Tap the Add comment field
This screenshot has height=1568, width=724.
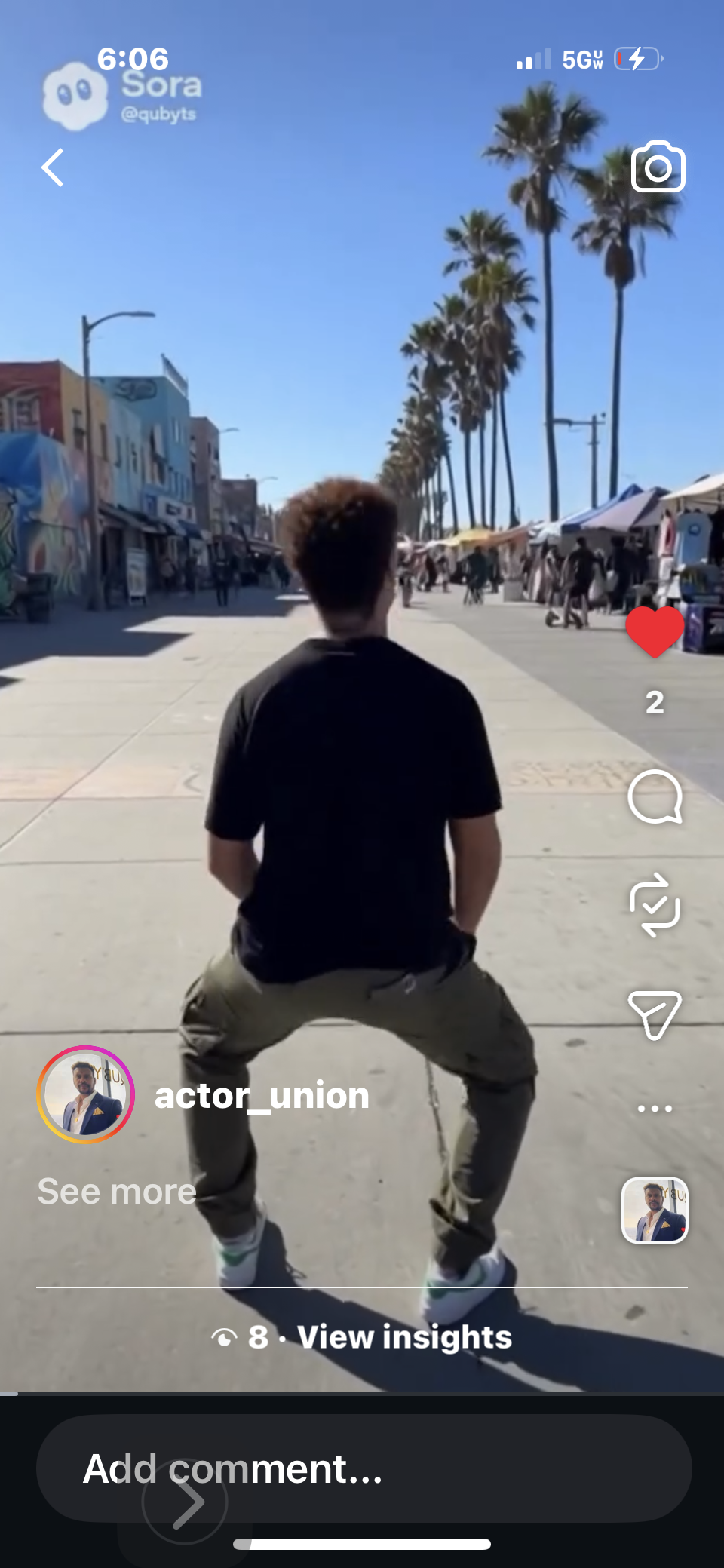click(364, 1468)
